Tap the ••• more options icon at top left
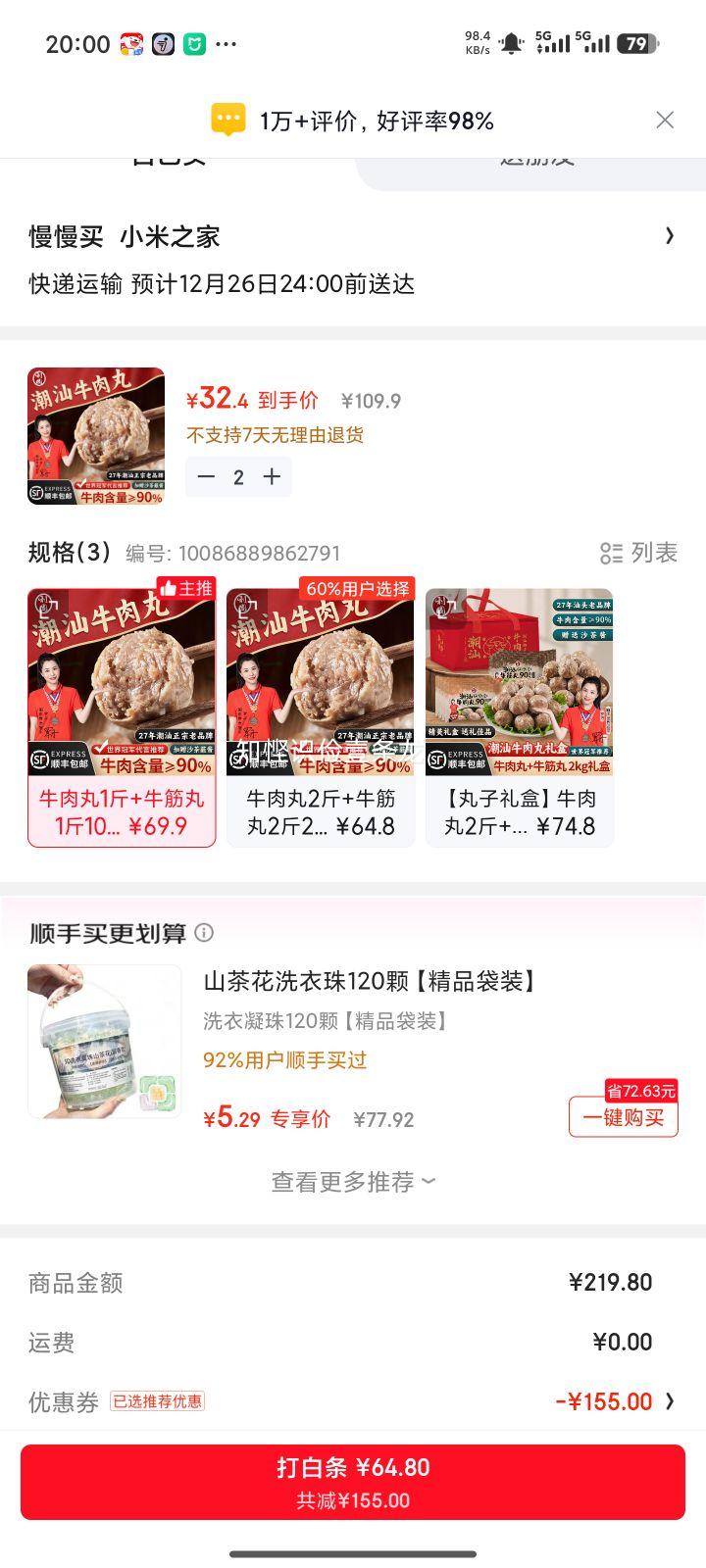 click(227, 43)
